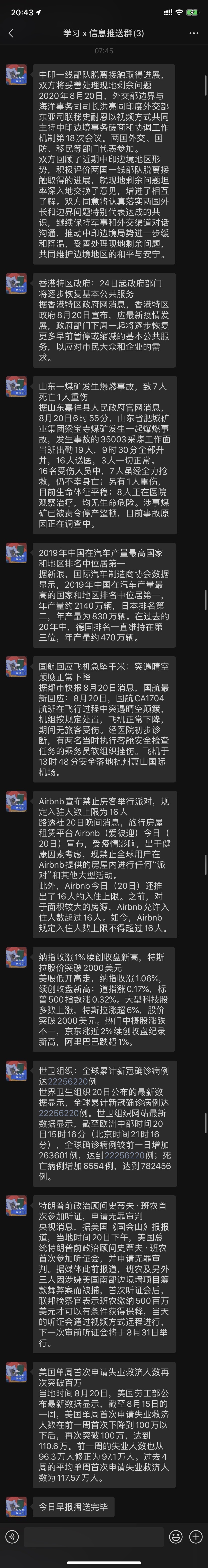Open sender avatar beside the 中印一线部队 message
Screen dimensions: 208x1568
pos(16,75)
